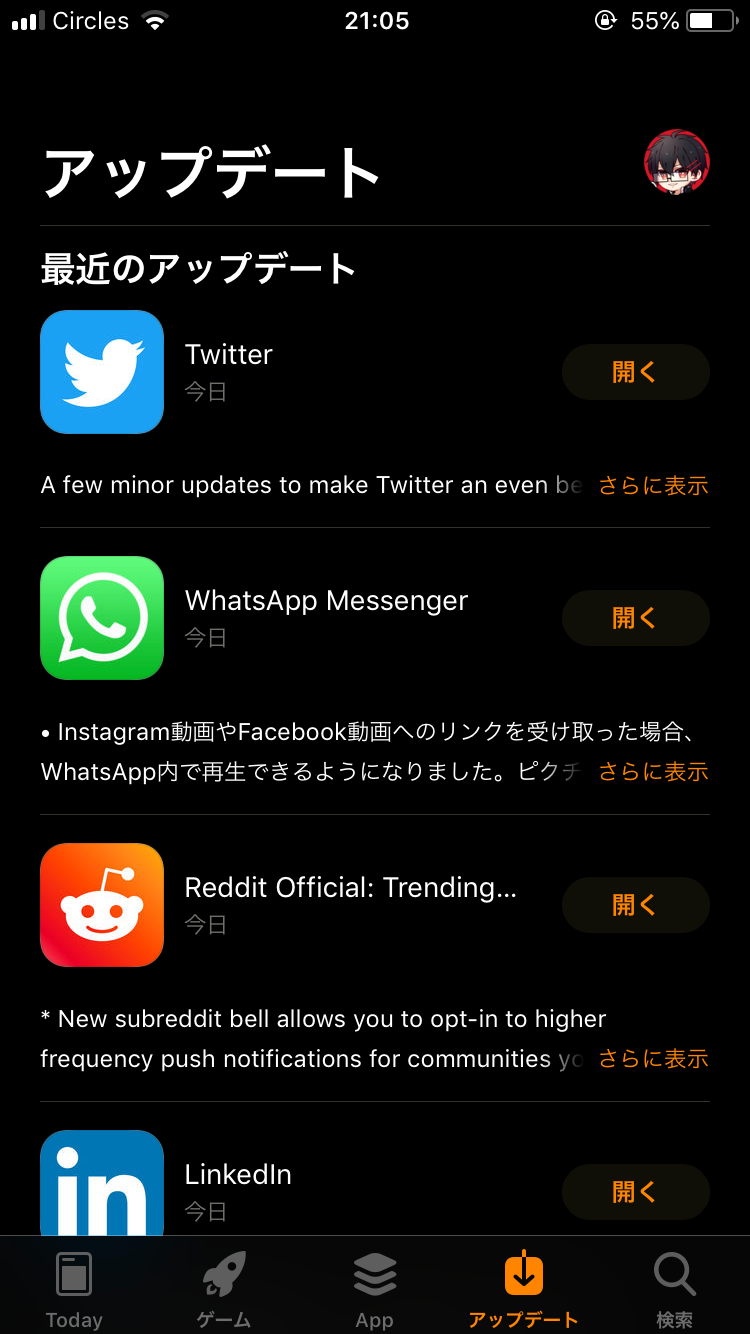The image size is (750, 1334).
Task: Open the account profile avatar
Action: [677, 162]
